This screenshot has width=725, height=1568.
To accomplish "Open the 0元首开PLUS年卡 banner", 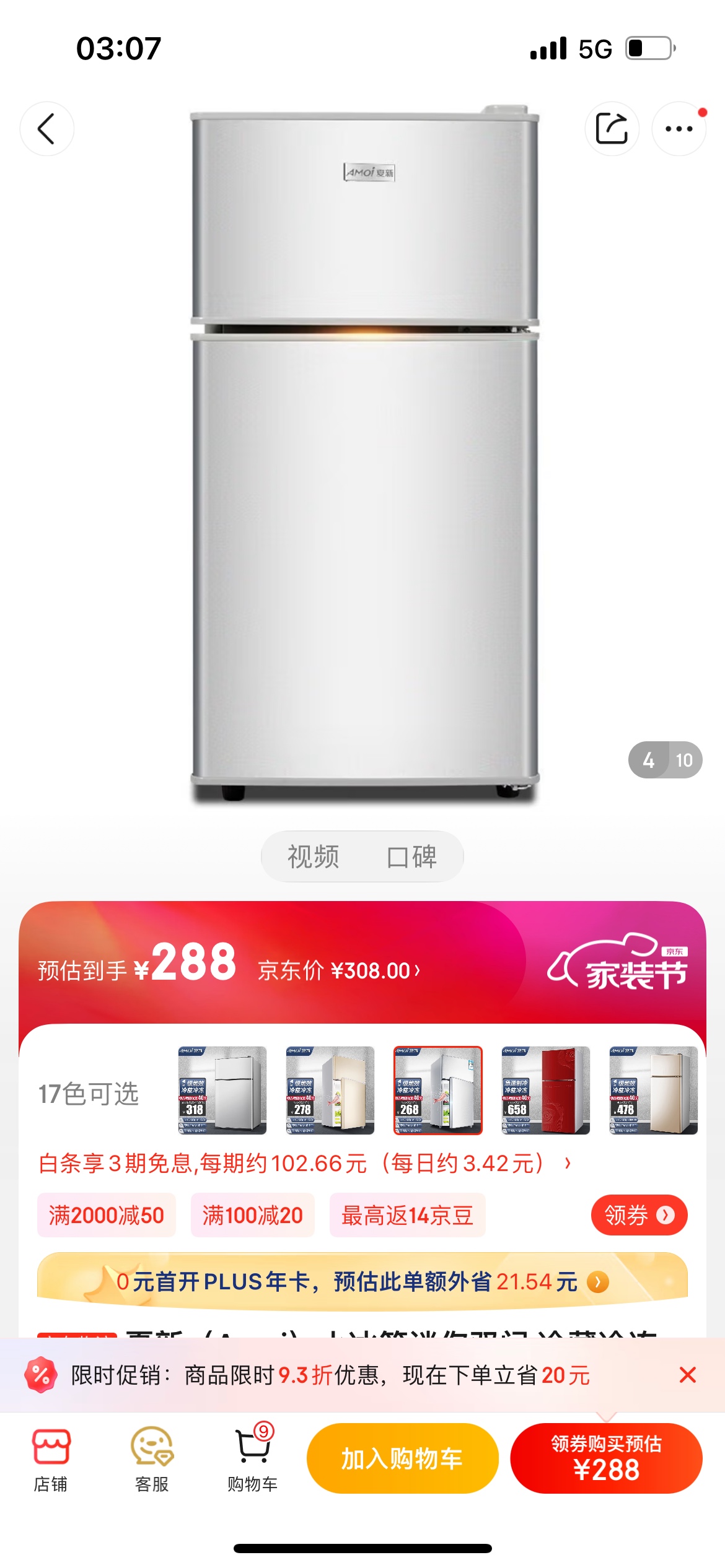I will 362,1281.
